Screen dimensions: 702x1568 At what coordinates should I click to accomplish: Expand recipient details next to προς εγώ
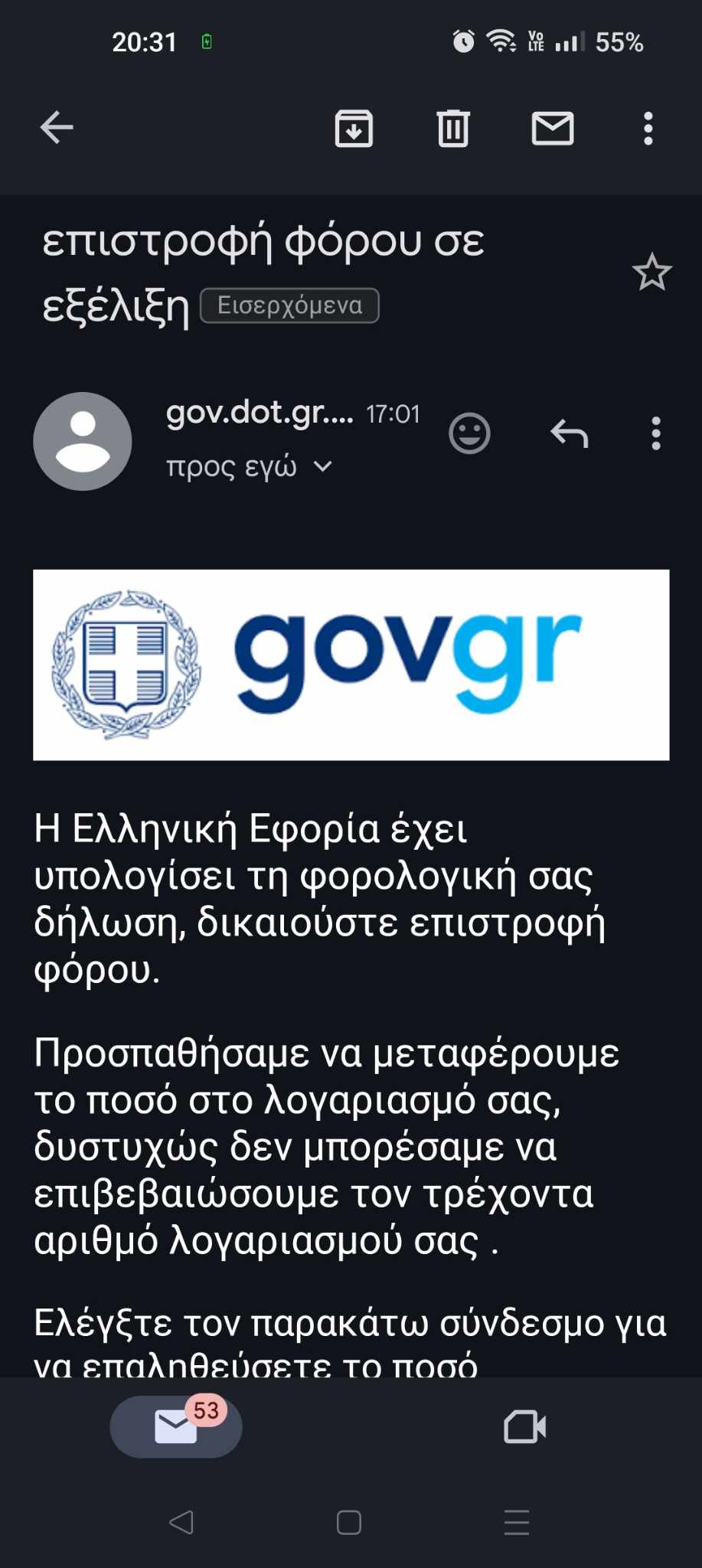coord(323,466)
